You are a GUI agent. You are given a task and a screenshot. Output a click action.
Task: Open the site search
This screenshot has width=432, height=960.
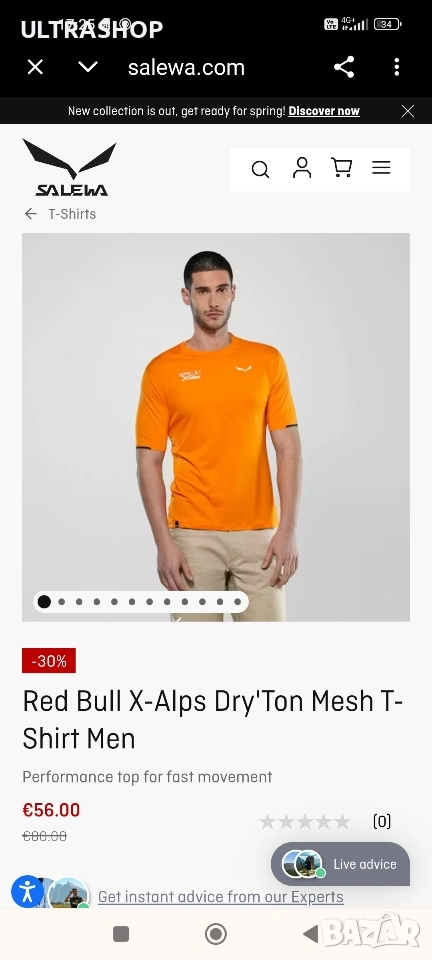[x=260, y=169]
